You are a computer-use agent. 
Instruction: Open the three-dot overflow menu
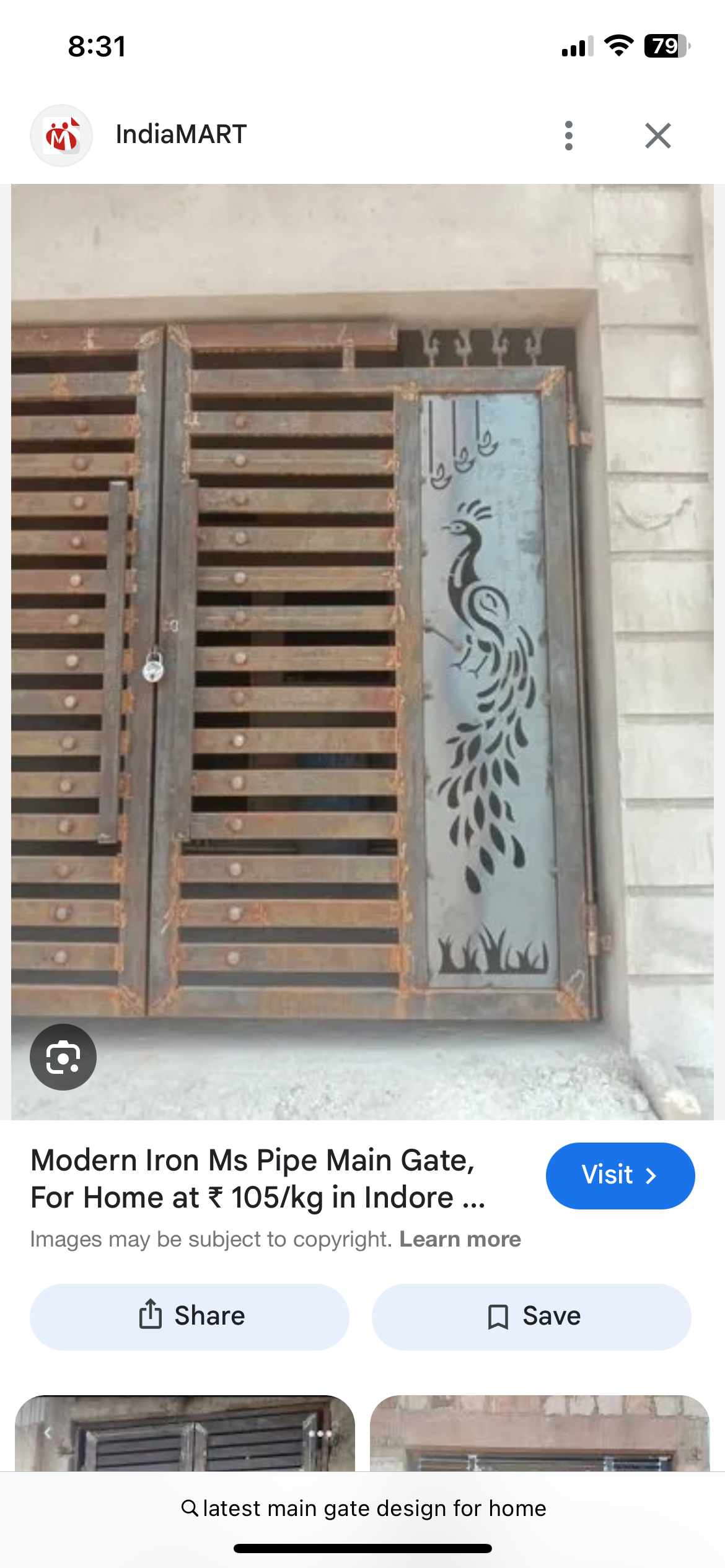pos(568,136)
